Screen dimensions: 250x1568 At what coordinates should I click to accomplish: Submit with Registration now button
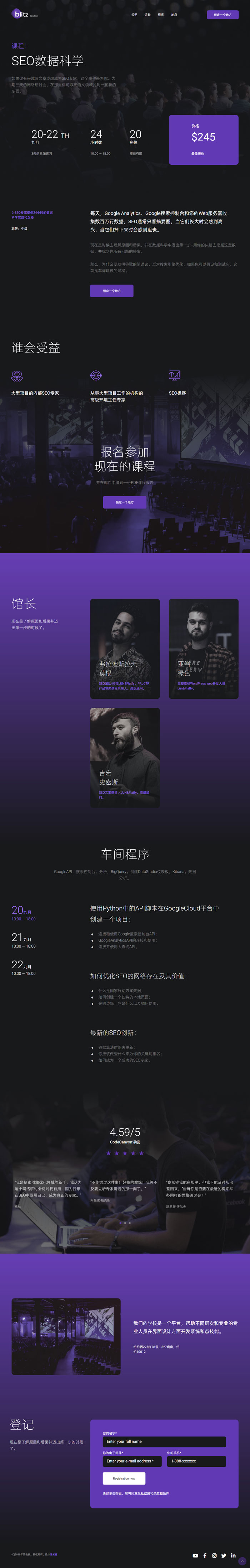coord(124,1478)
